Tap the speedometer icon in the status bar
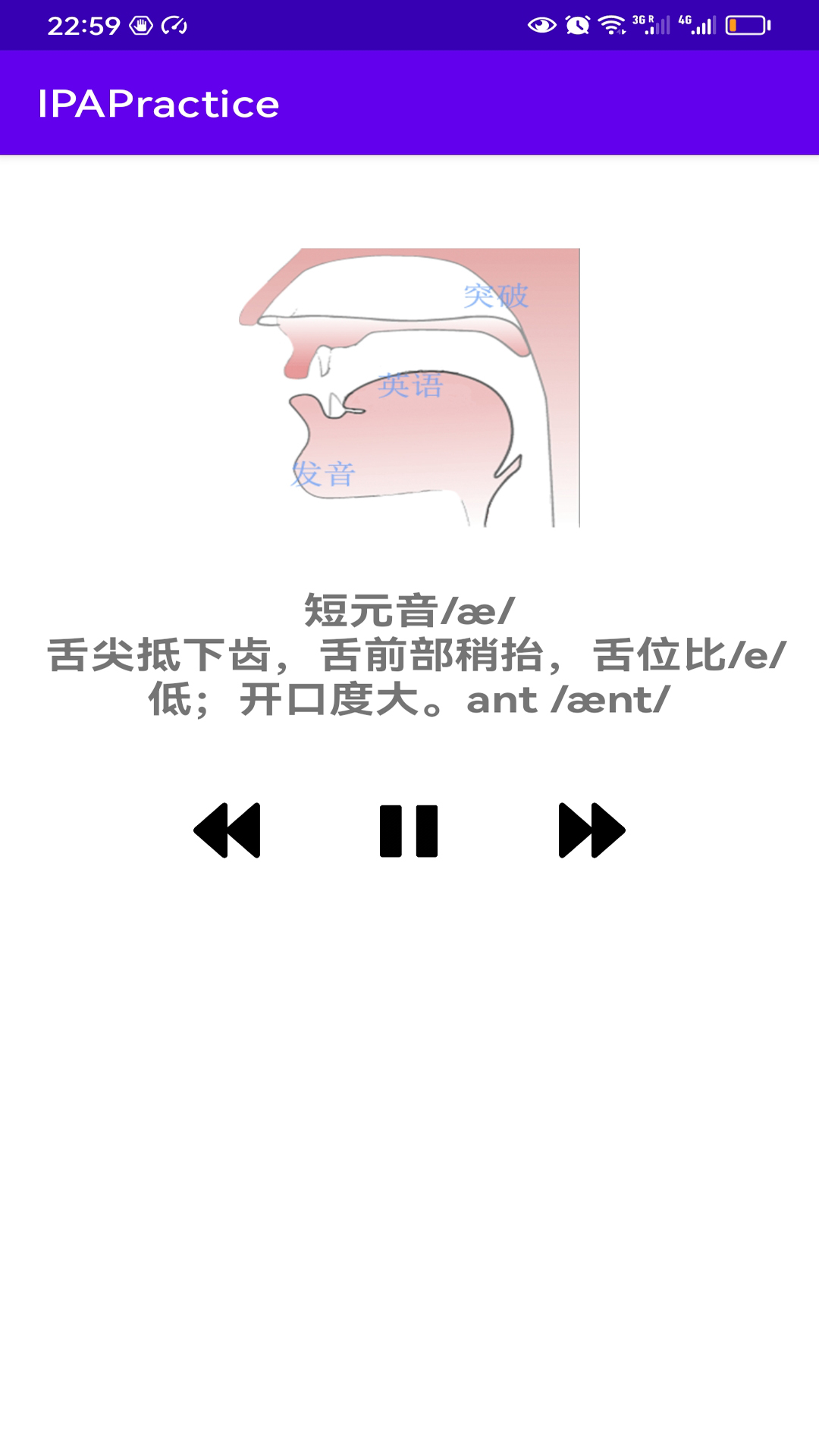Screen dimensions: 819x1456 click(x=174, y=24)
